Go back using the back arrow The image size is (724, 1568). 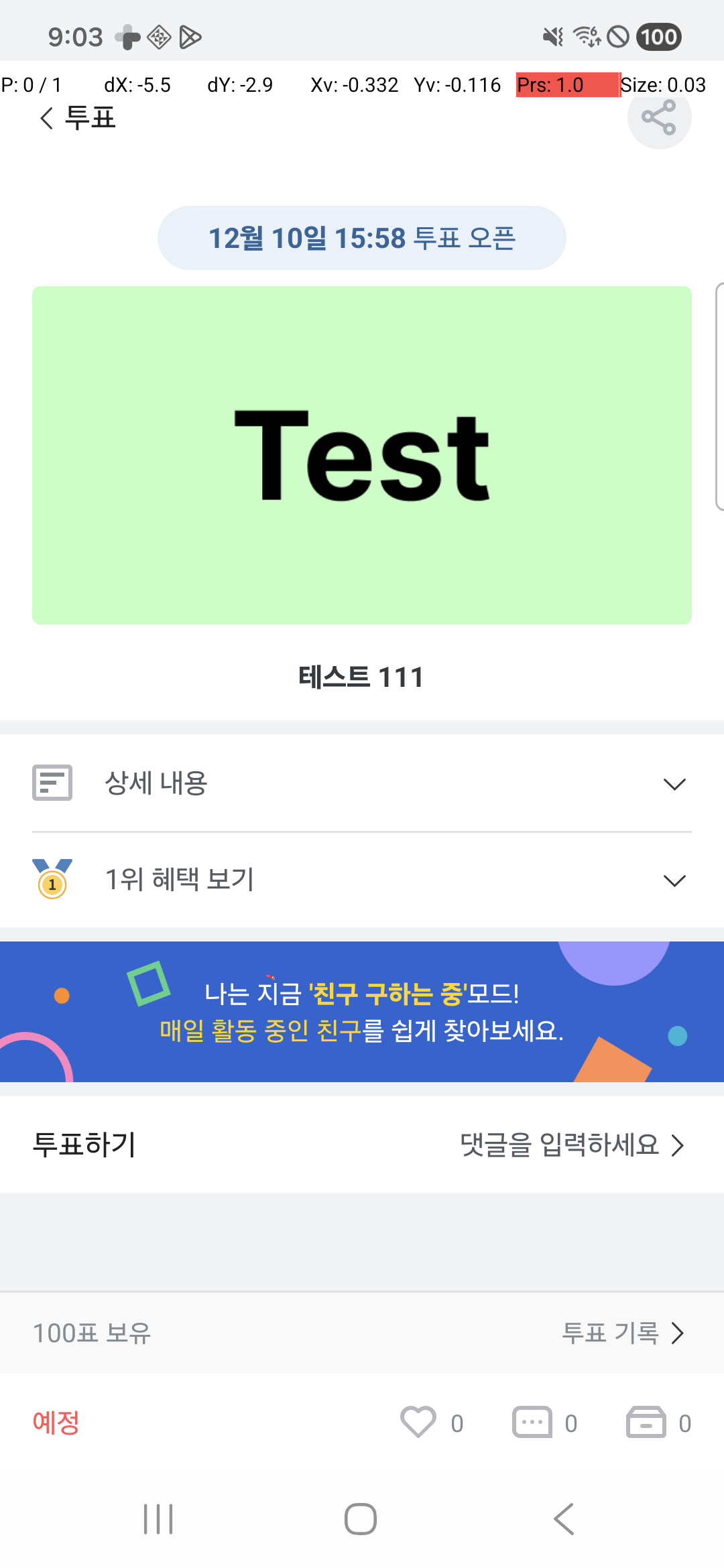pos(44,117)
